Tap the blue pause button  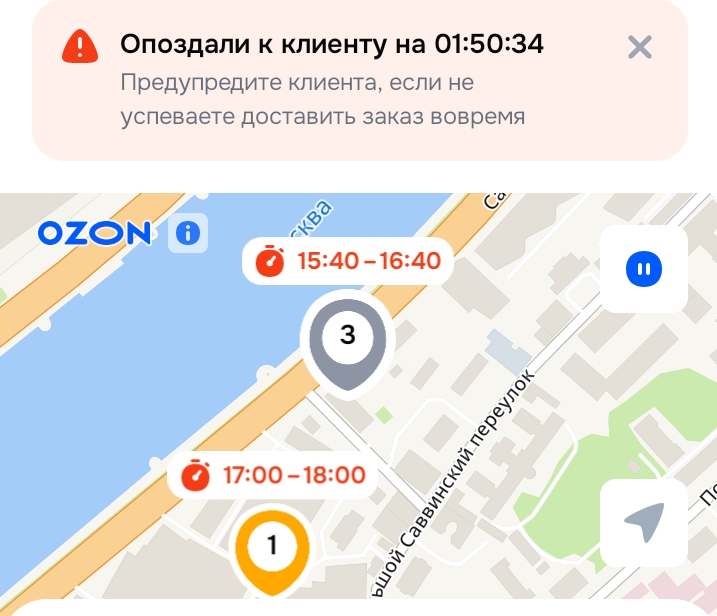644,269
